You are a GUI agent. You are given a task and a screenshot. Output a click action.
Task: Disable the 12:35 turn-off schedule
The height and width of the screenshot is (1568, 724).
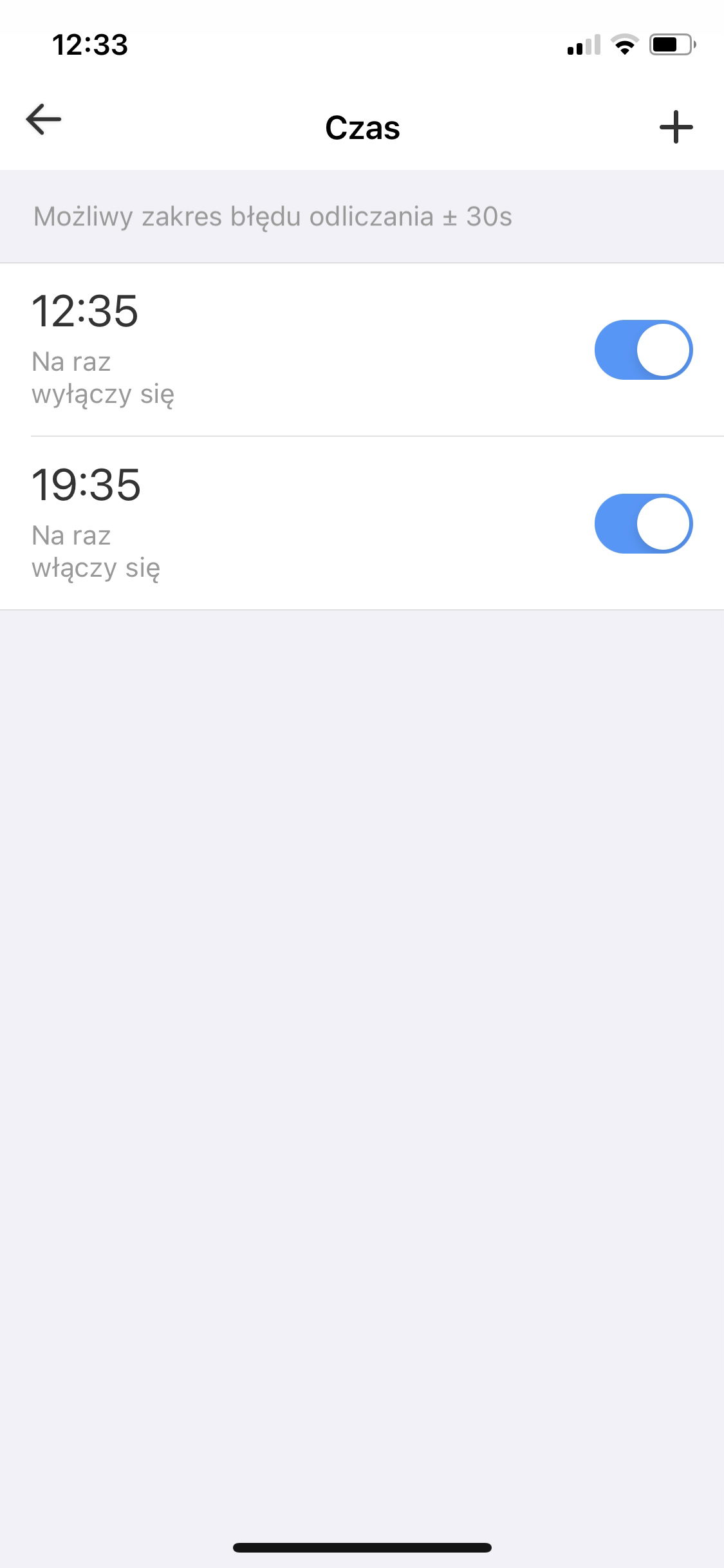pyautogui.click(x=643, y=350)
